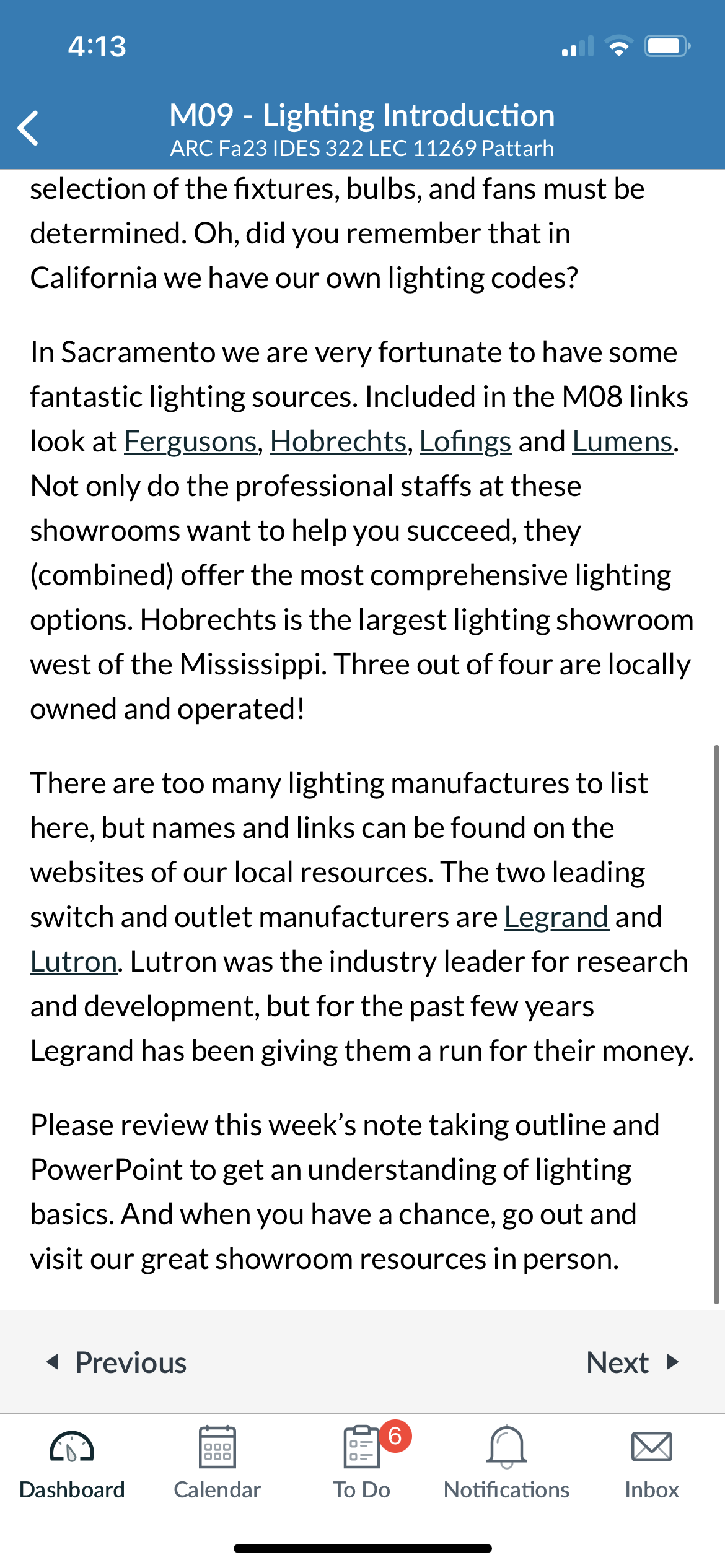Open the Calendar tab
725x1568 pixels.
(x=217, y=1463)
